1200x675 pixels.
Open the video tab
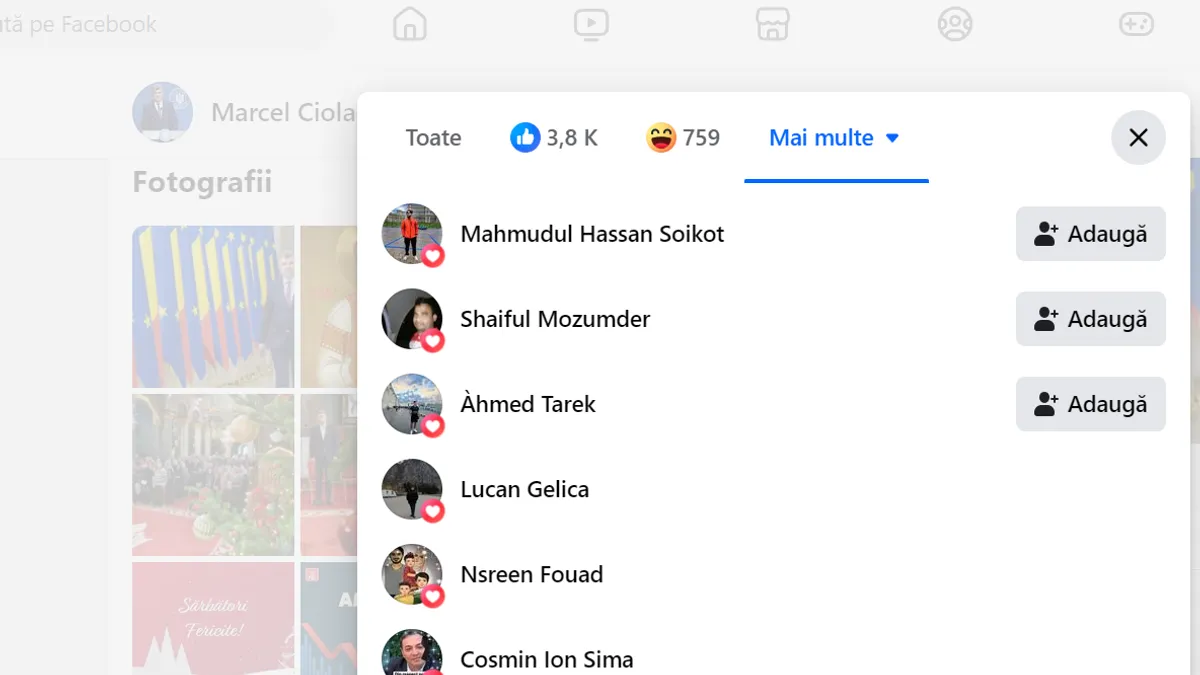click(x=591, y=24)
